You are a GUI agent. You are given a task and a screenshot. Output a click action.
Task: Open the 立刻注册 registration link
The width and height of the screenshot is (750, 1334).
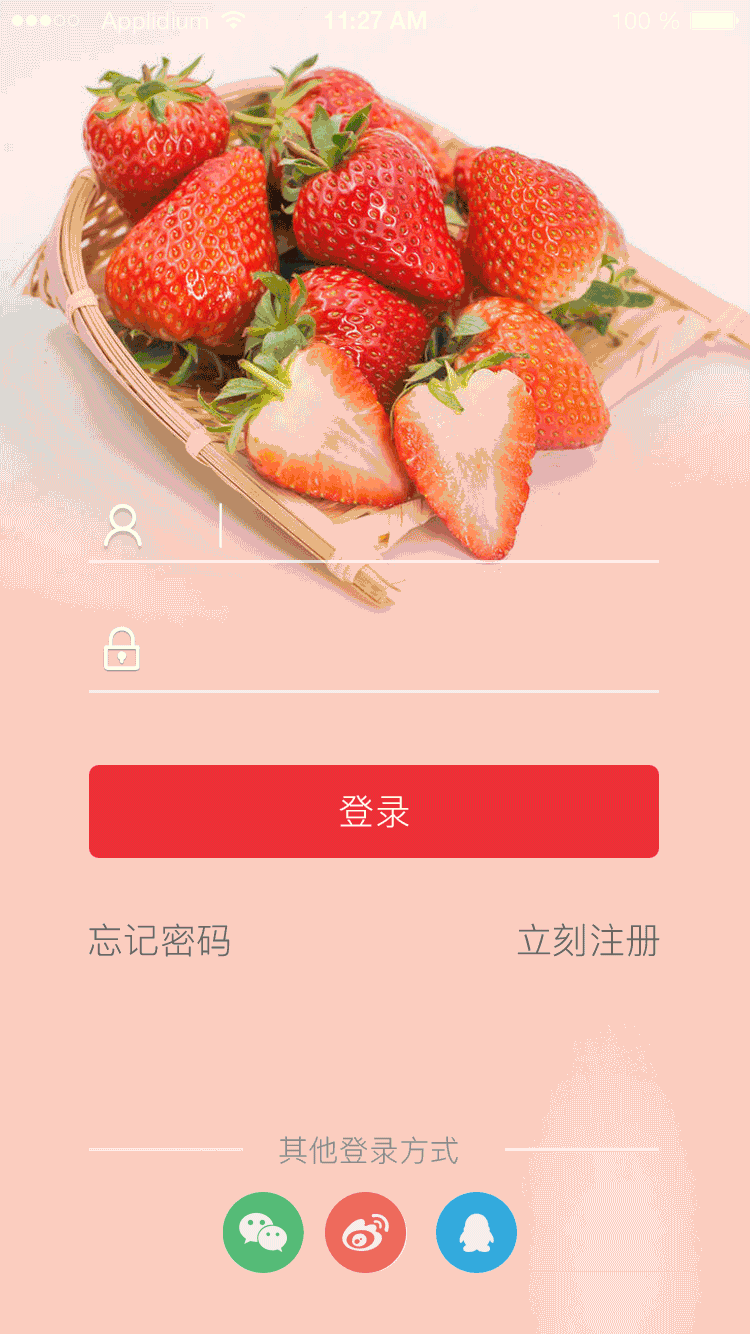589,941
